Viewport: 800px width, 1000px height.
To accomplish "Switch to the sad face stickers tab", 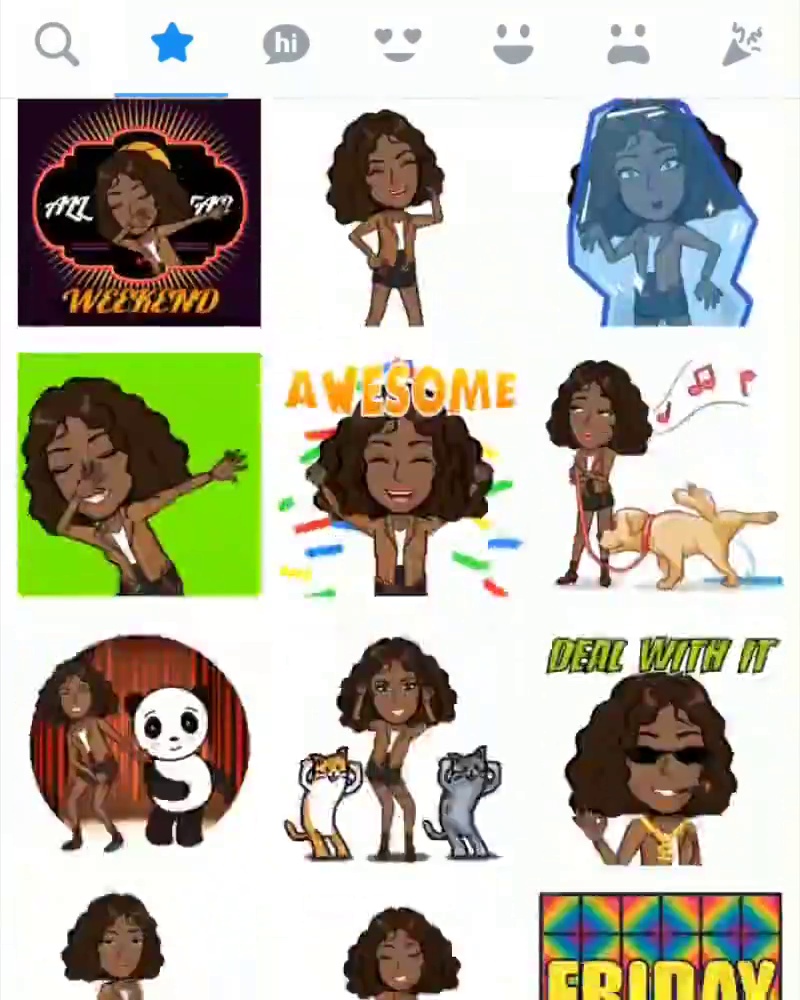I will point(628,45).
